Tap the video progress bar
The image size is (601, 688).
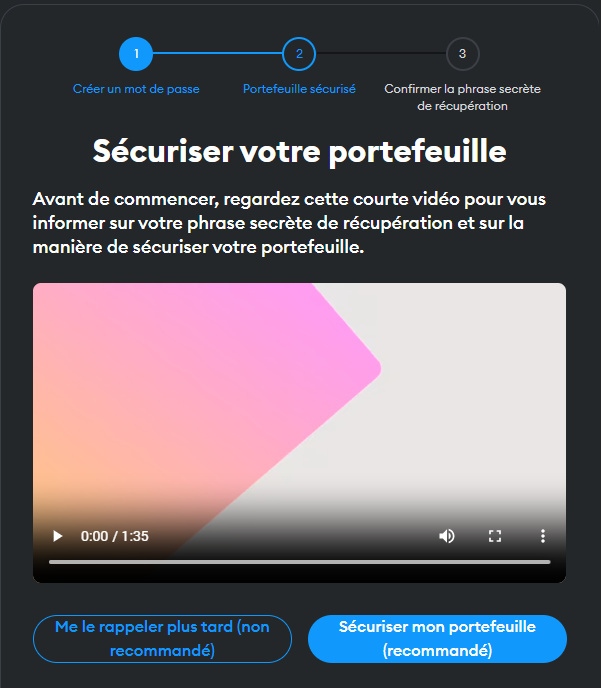click(x=299, y=562)
